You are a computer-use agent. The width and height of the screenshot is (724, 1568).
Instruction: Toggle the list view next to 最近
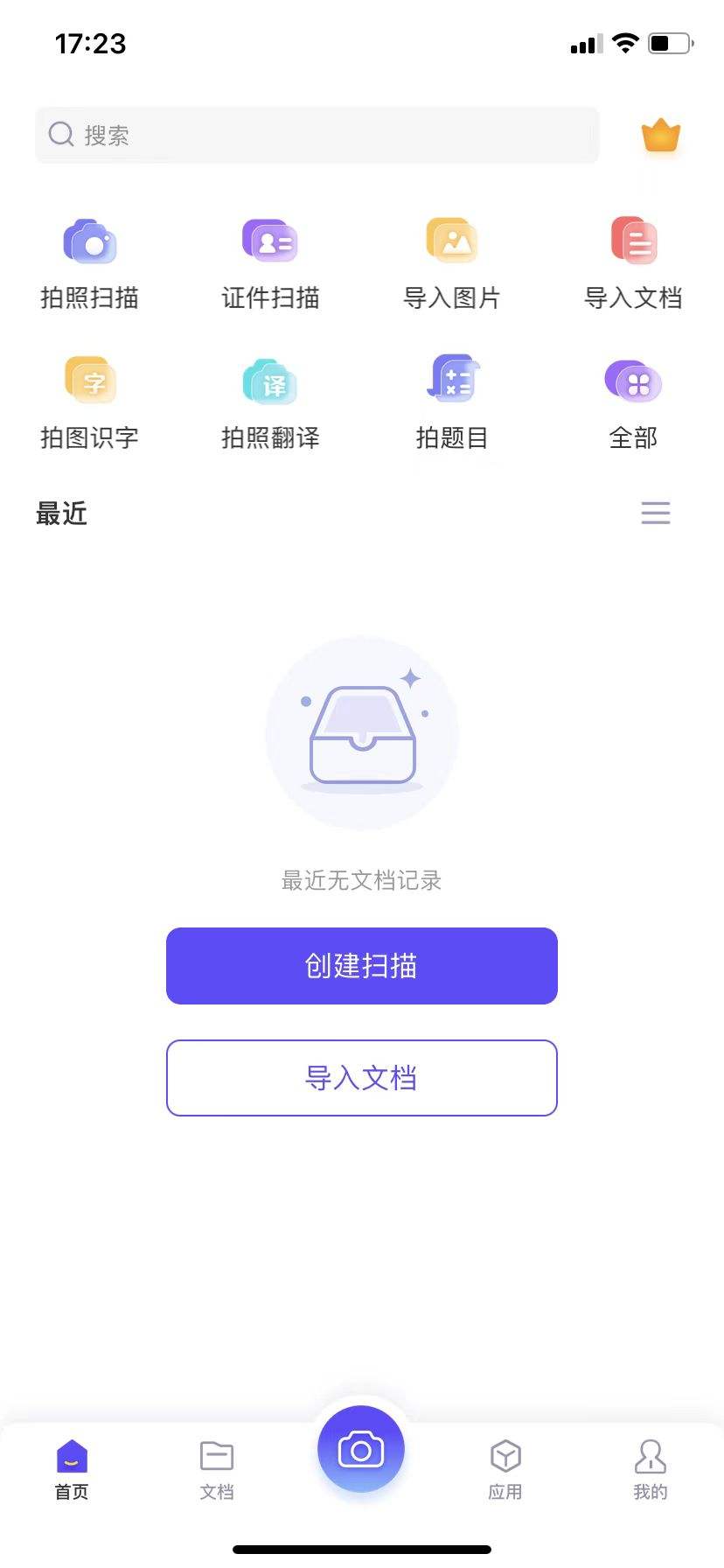tap(656, 514)
